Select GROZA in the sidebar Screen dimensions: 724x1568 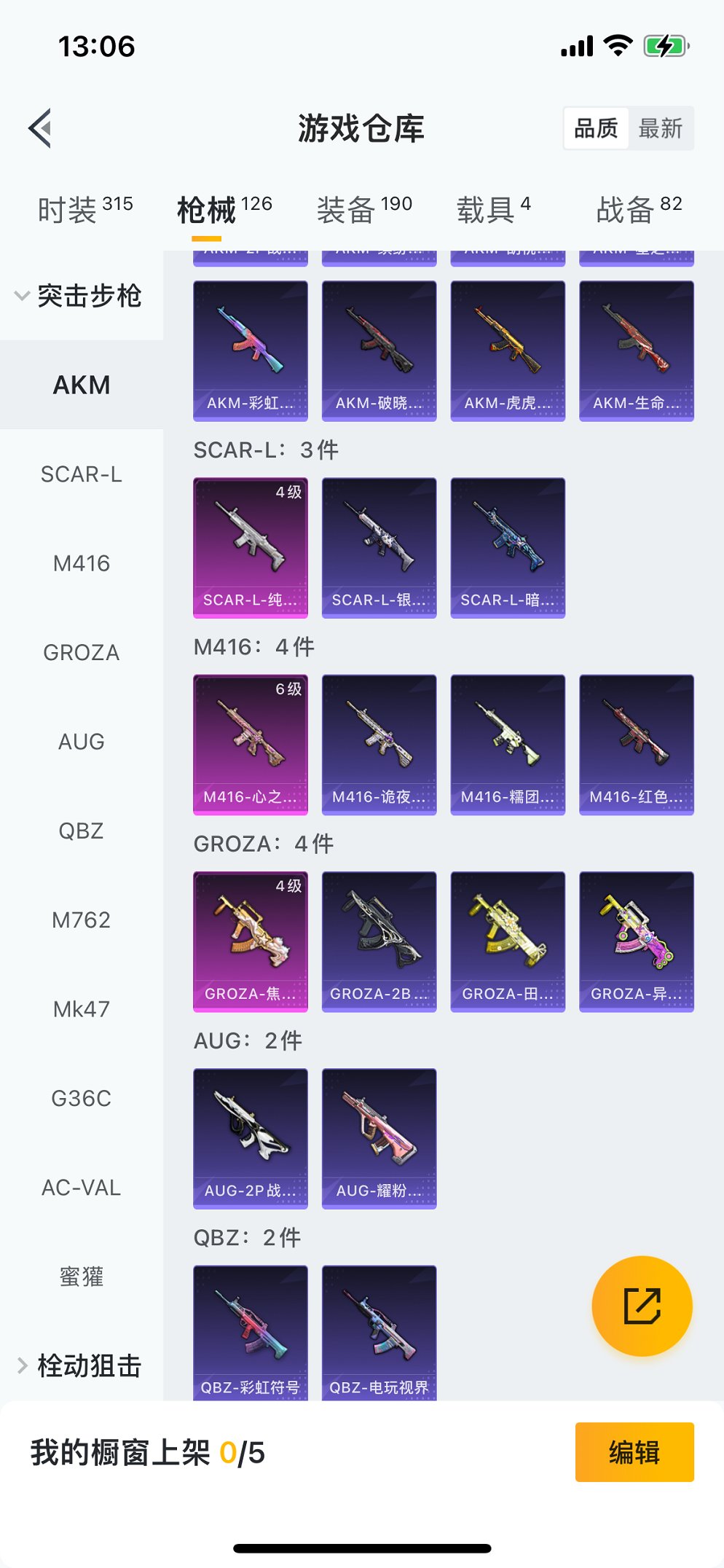coord(82,653)
